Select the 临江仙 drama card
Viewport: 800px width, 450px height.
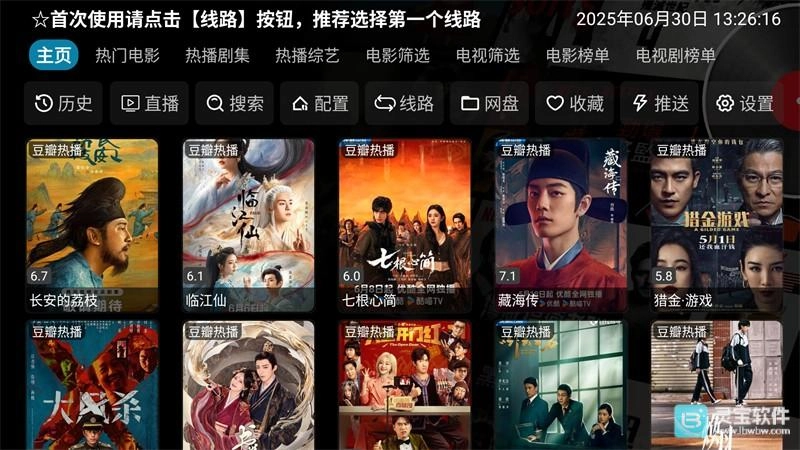(248, 225)
